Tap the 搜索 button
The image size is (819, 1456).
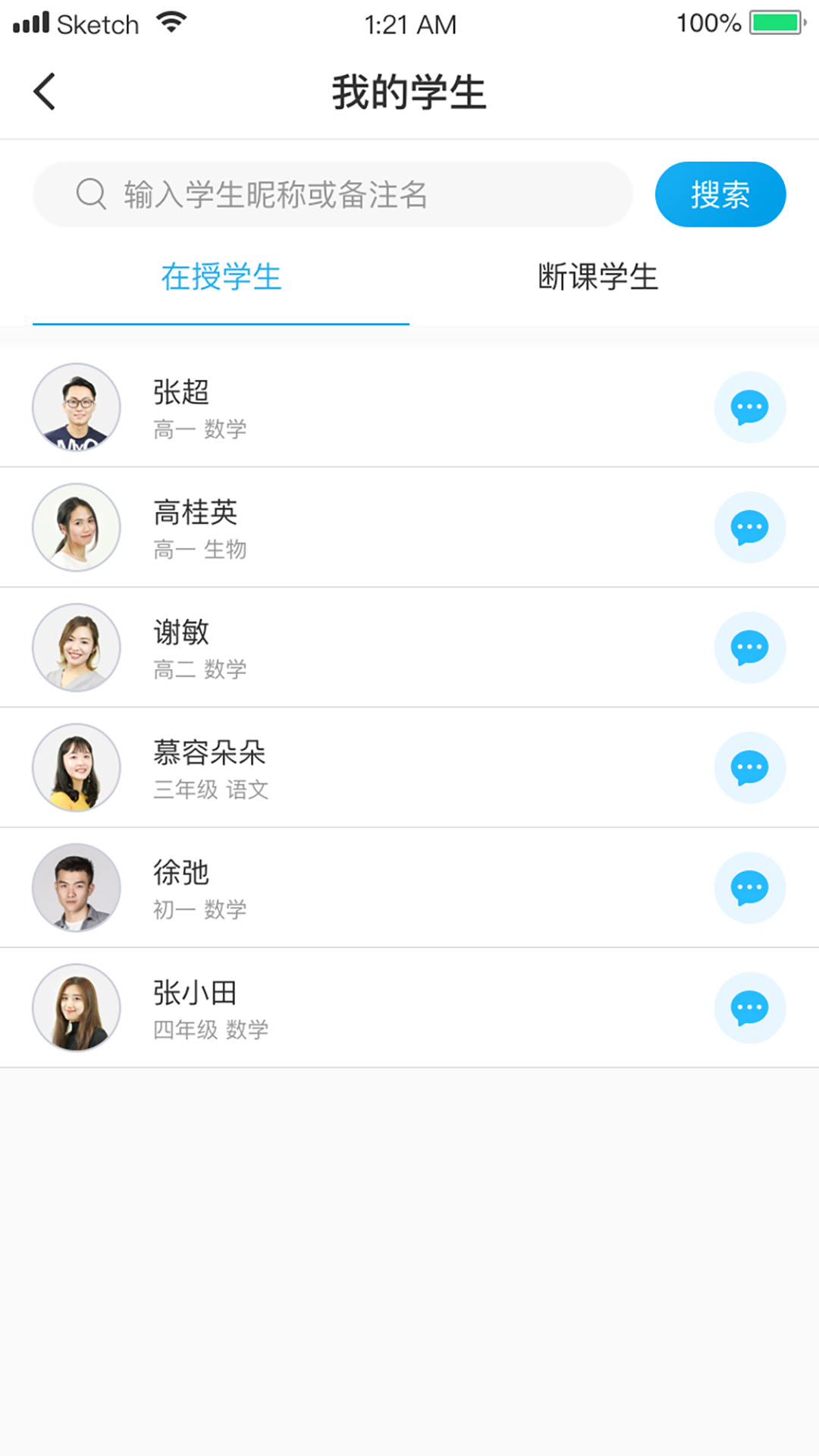click(720, 194)
